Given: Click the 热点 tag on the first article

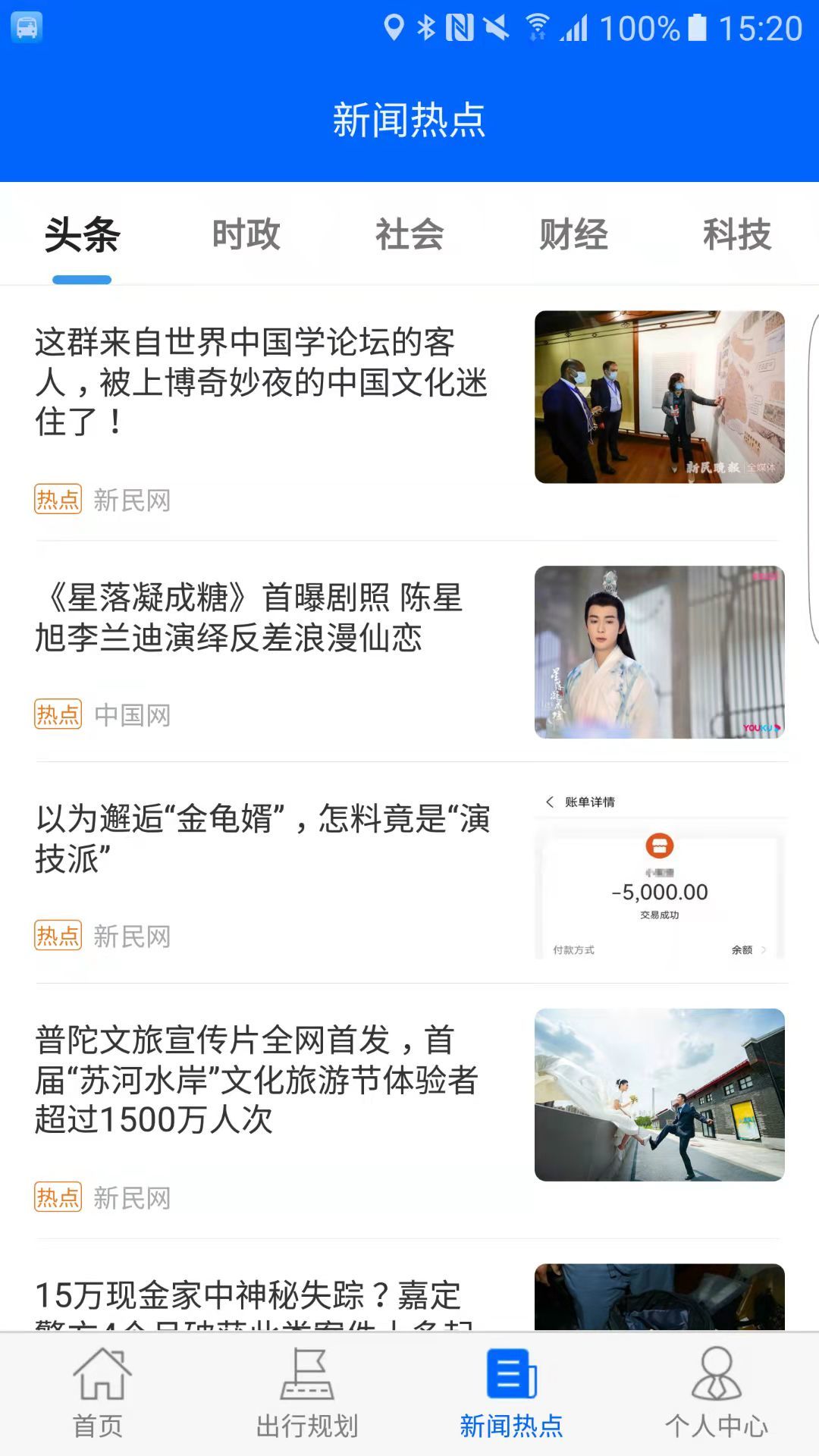Looking at the screenshot, I should [x=58, y=500].
